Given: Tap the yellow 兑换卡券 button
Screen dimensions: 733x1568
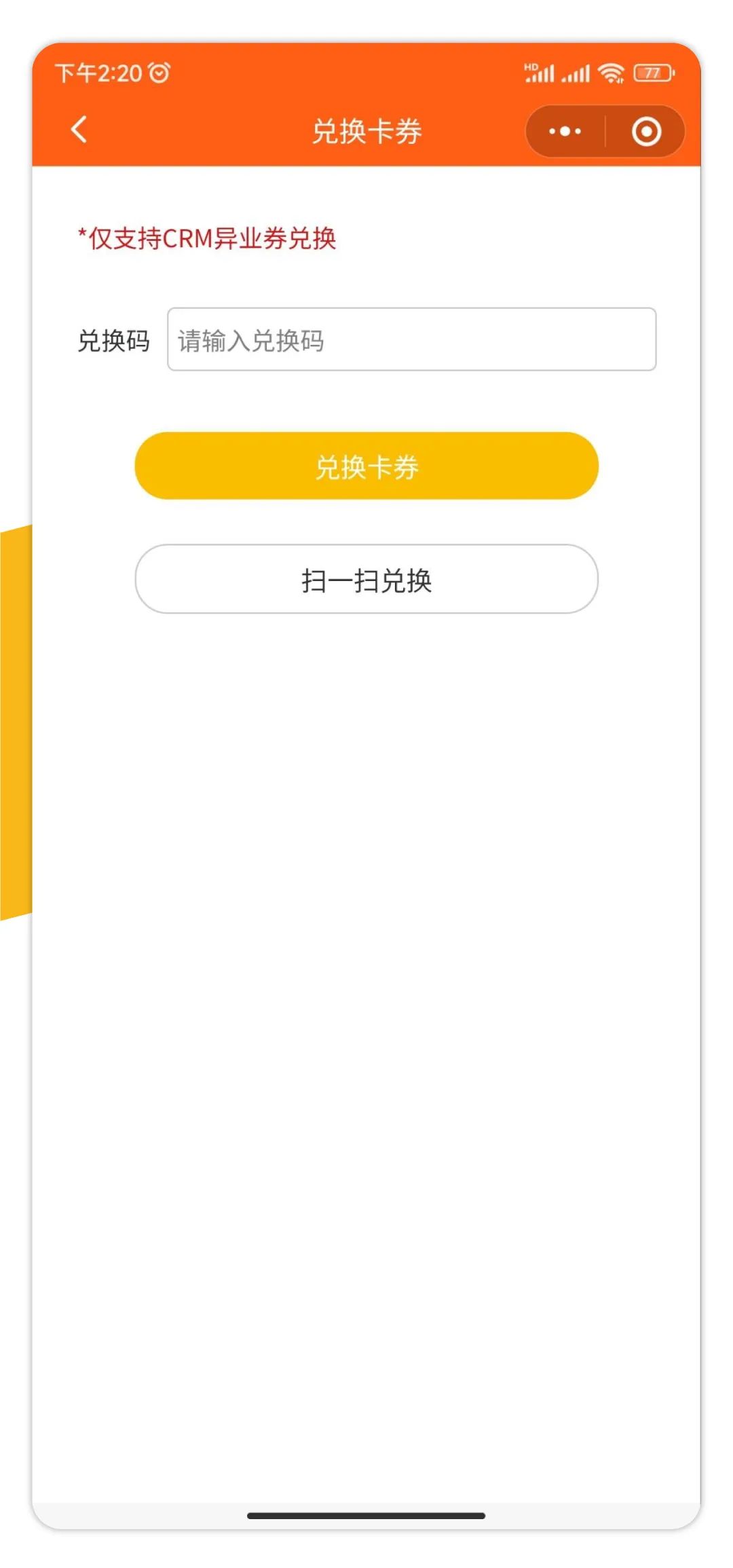Looking at the screenshot, I should coord(366,466).
